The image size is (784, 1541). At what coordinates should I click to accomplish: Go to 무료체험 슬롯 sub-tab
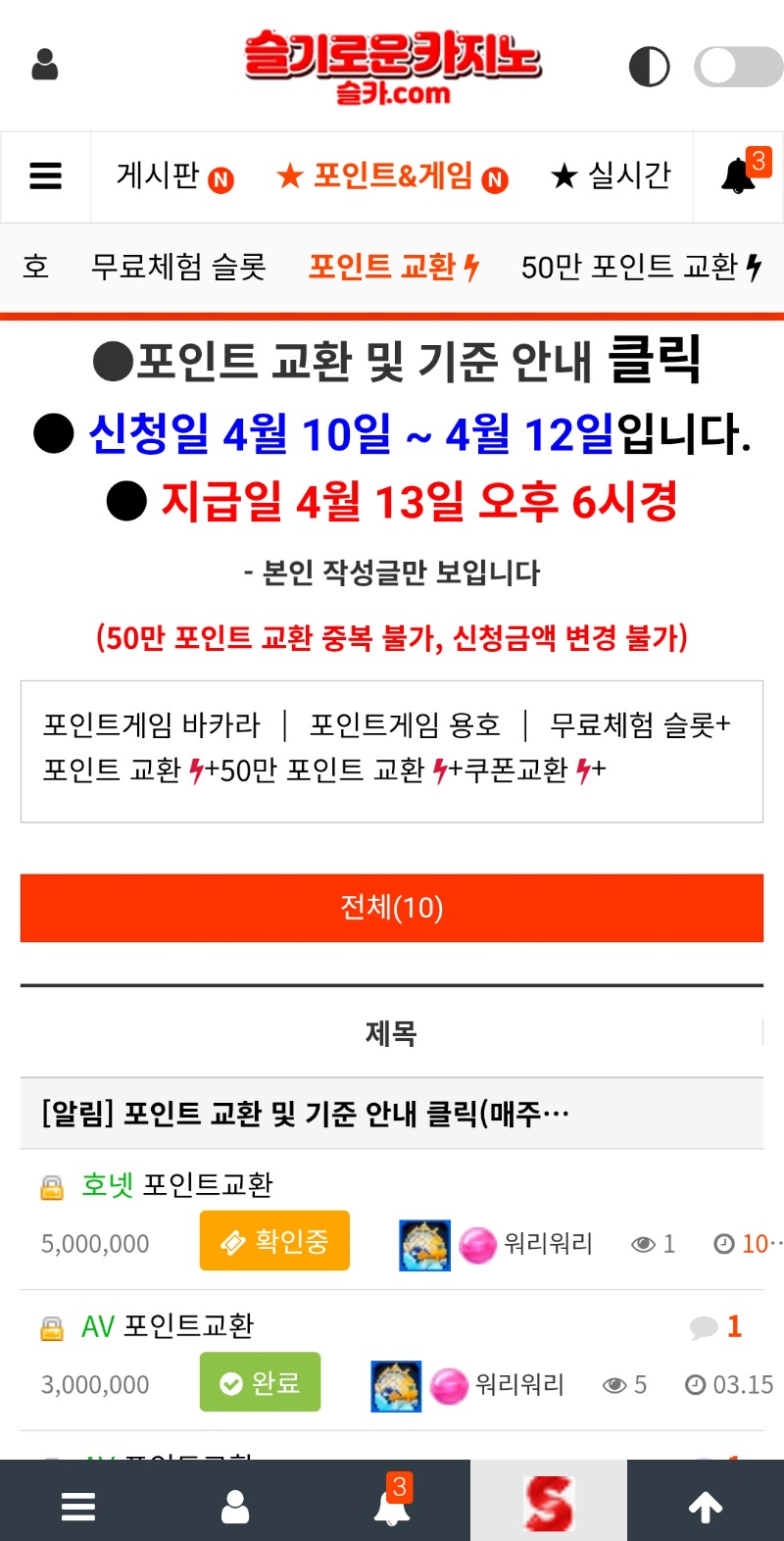pos(178,267)
